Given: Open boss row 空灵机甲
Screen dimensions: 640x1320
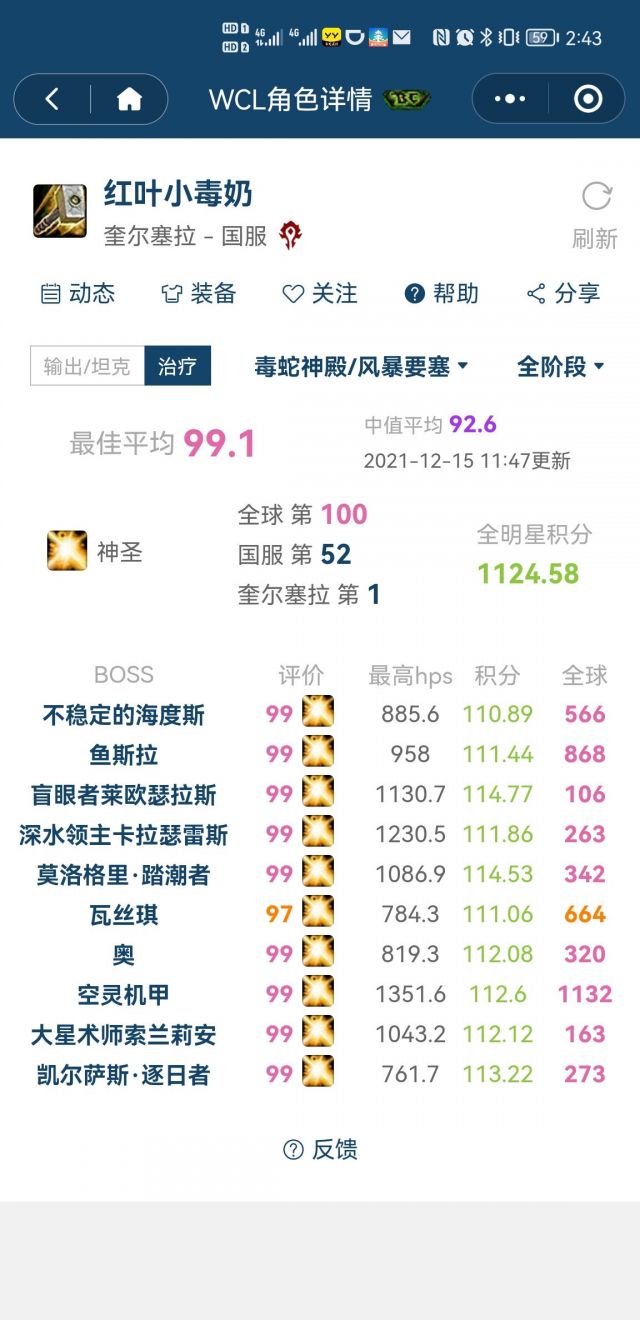Looking at the screenshot, I should click(x=124, y=994).
